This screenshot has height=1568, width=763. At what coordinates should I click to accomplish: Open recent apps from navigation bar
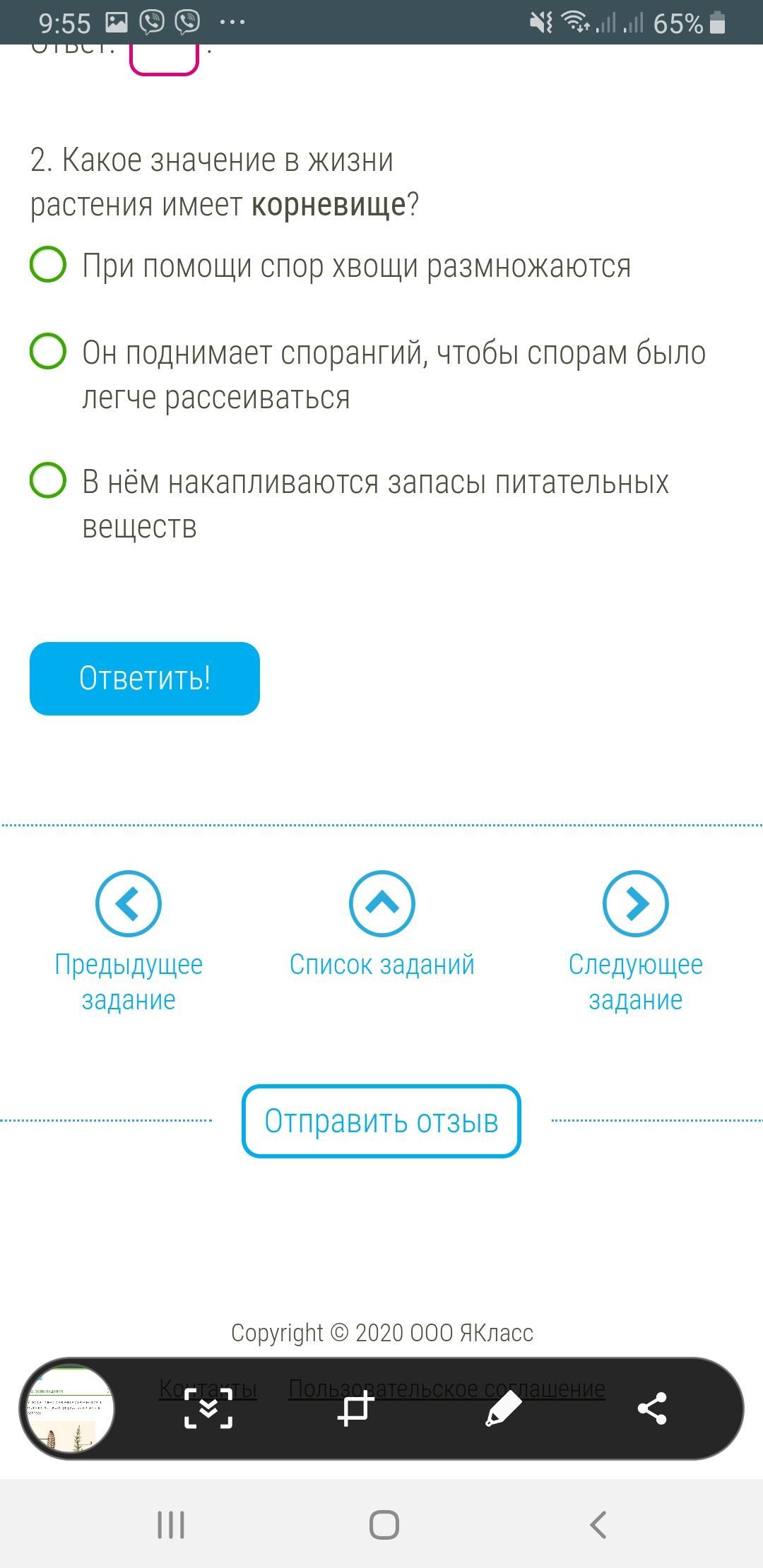[171, 1525]
